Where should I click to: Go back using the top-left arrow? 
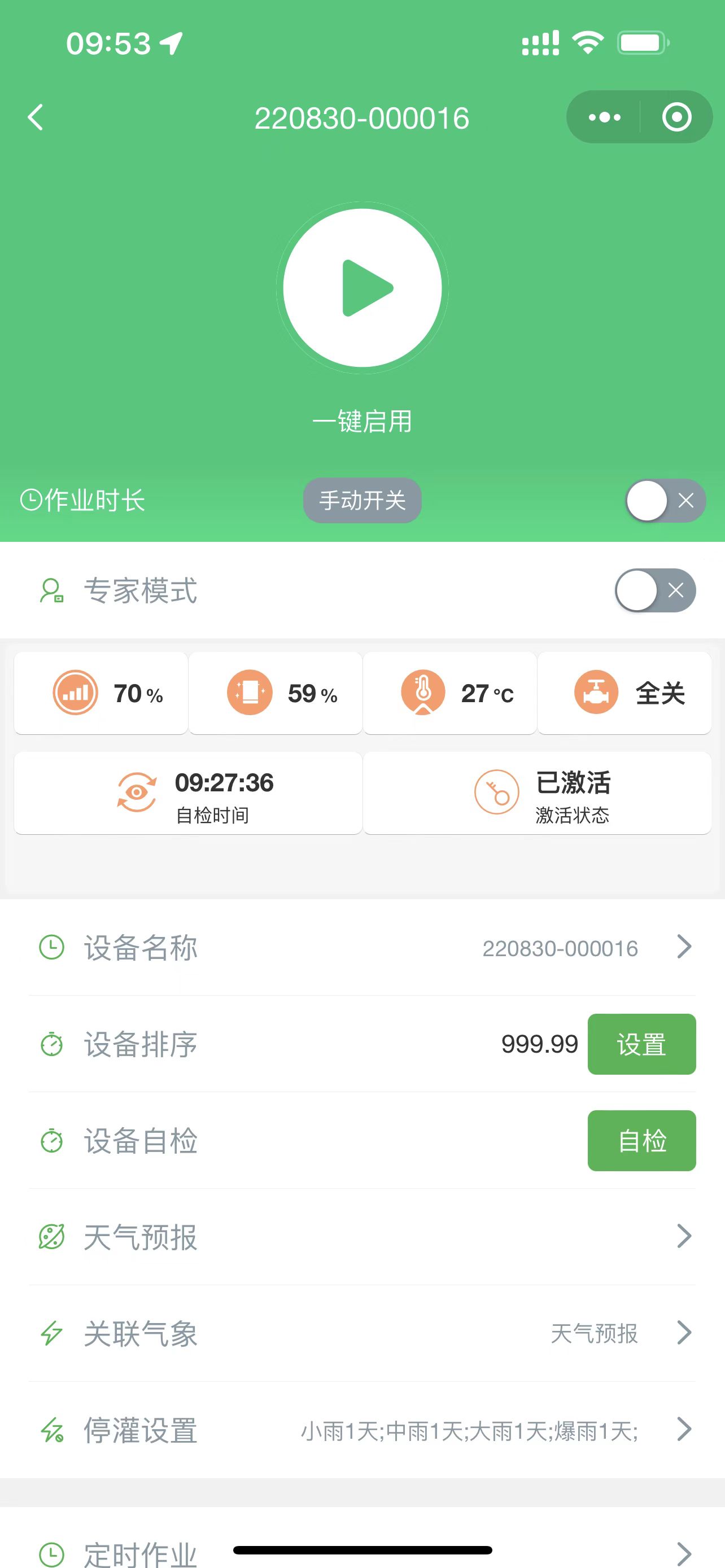click(x=36, y=117)
